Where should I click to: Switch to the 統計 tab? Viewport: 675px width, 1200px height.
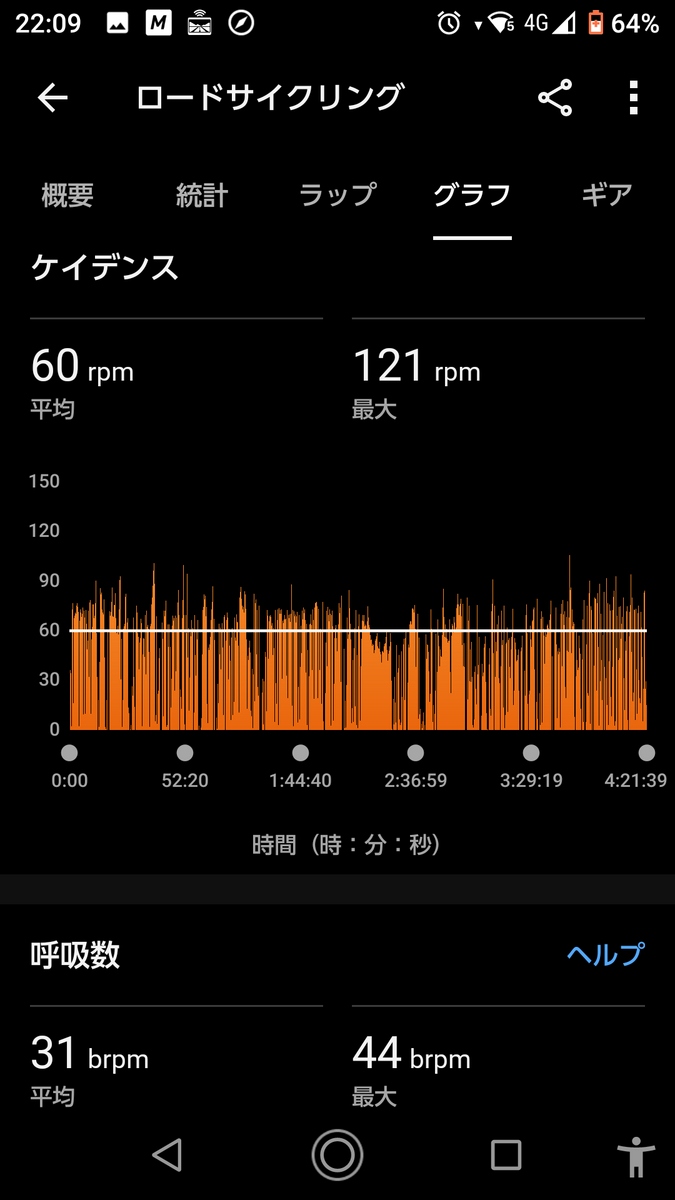pos(202,194)
